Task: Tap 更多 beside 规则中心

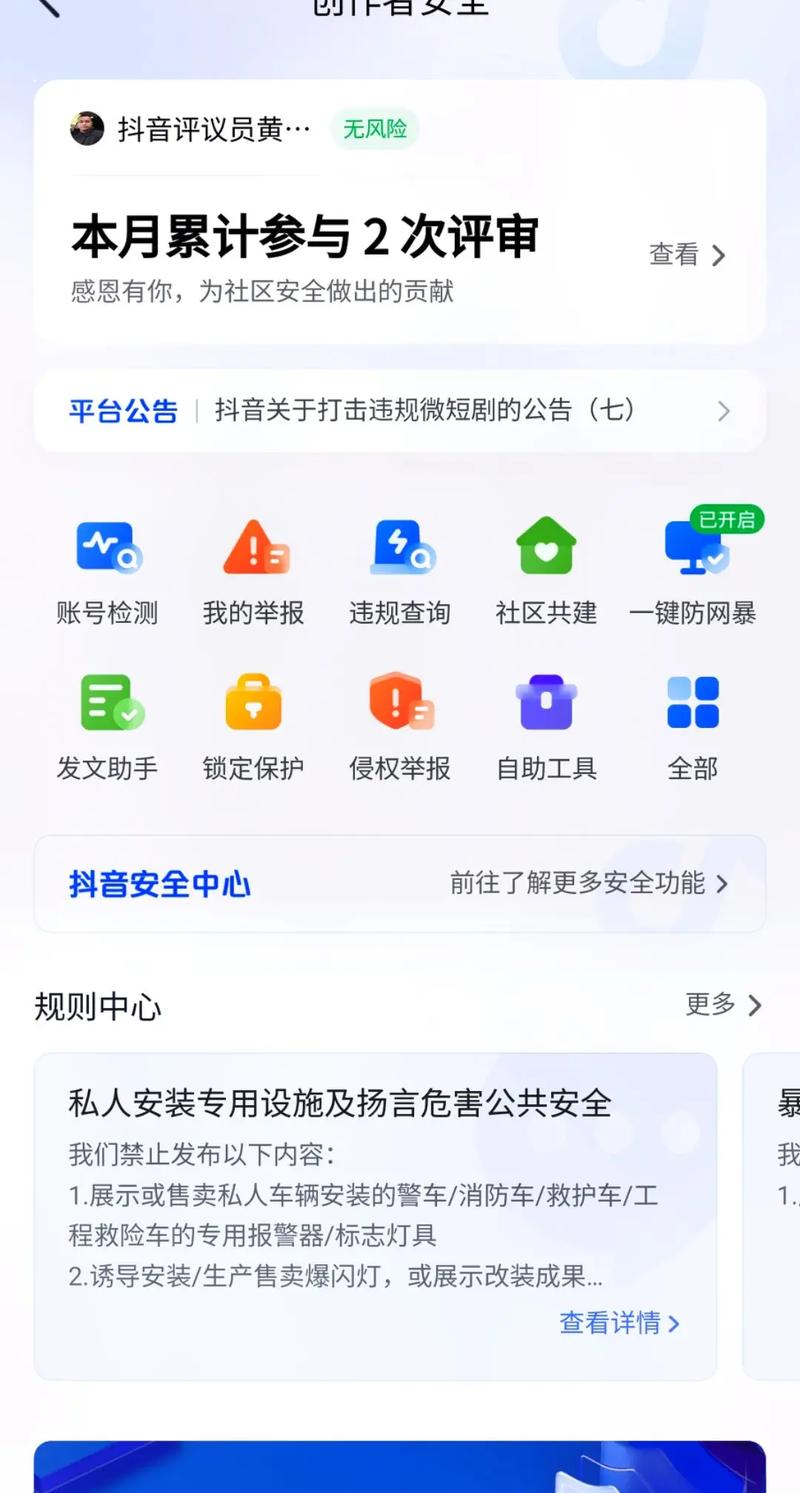Action: pyautogui.click(x=723, y=1005)
